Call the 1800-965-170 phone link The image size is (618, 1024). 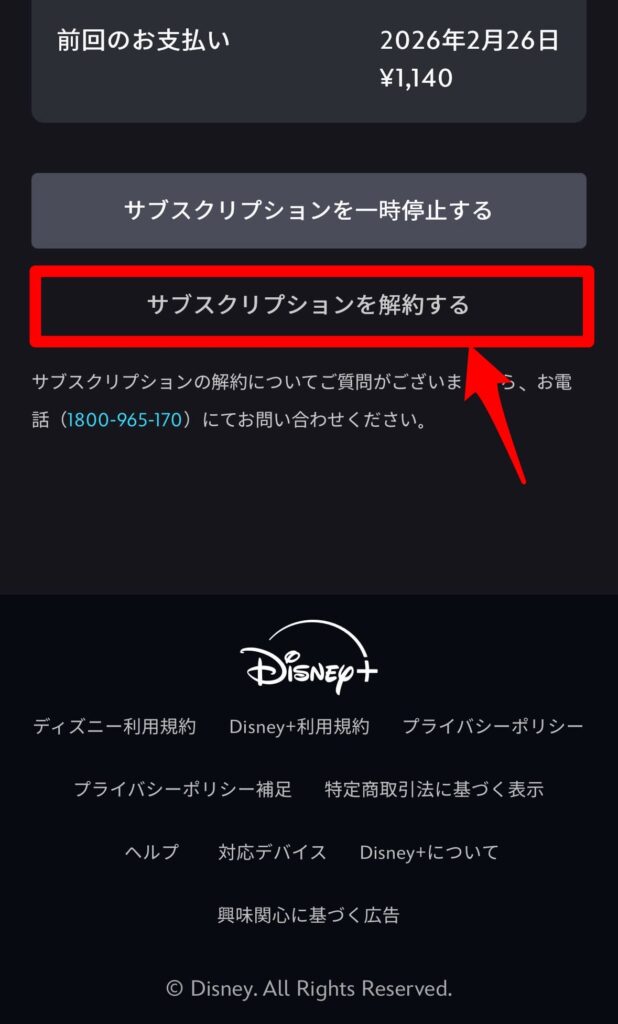pyautogui.click(x=125, y=421)
